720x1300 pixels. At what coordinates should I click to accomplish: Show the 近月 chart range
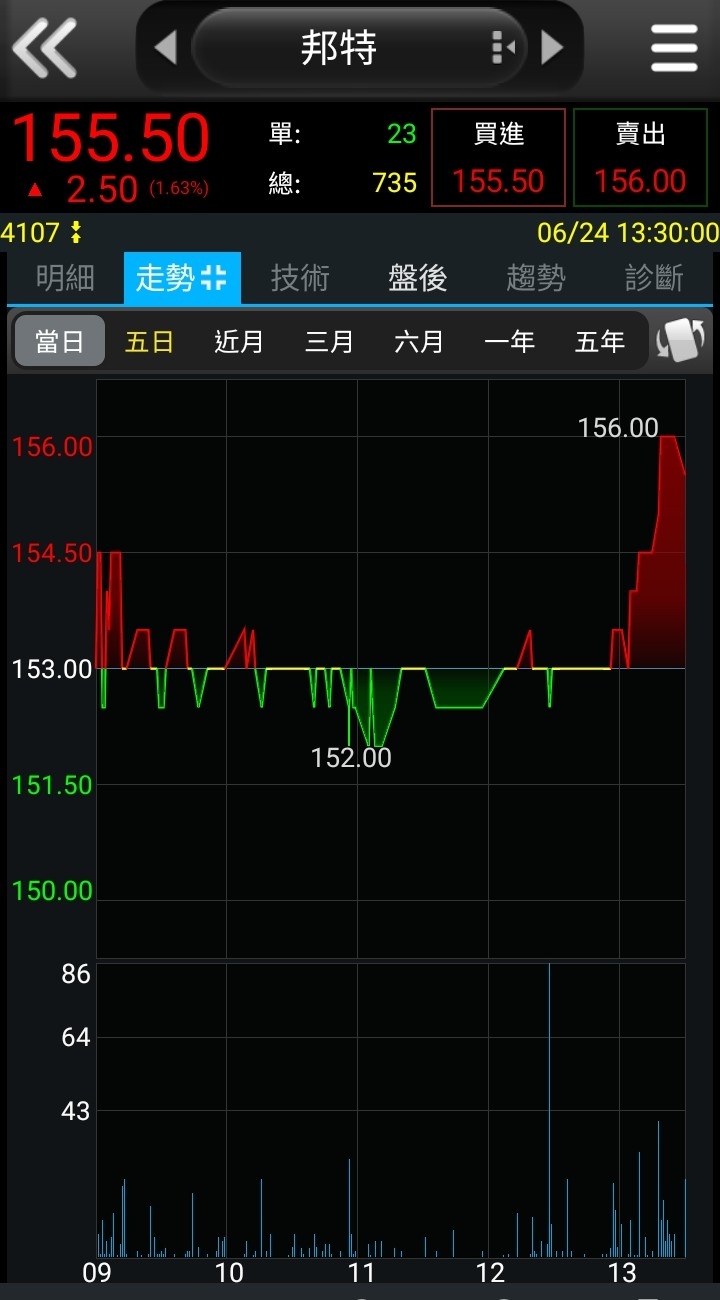(239, 341)
